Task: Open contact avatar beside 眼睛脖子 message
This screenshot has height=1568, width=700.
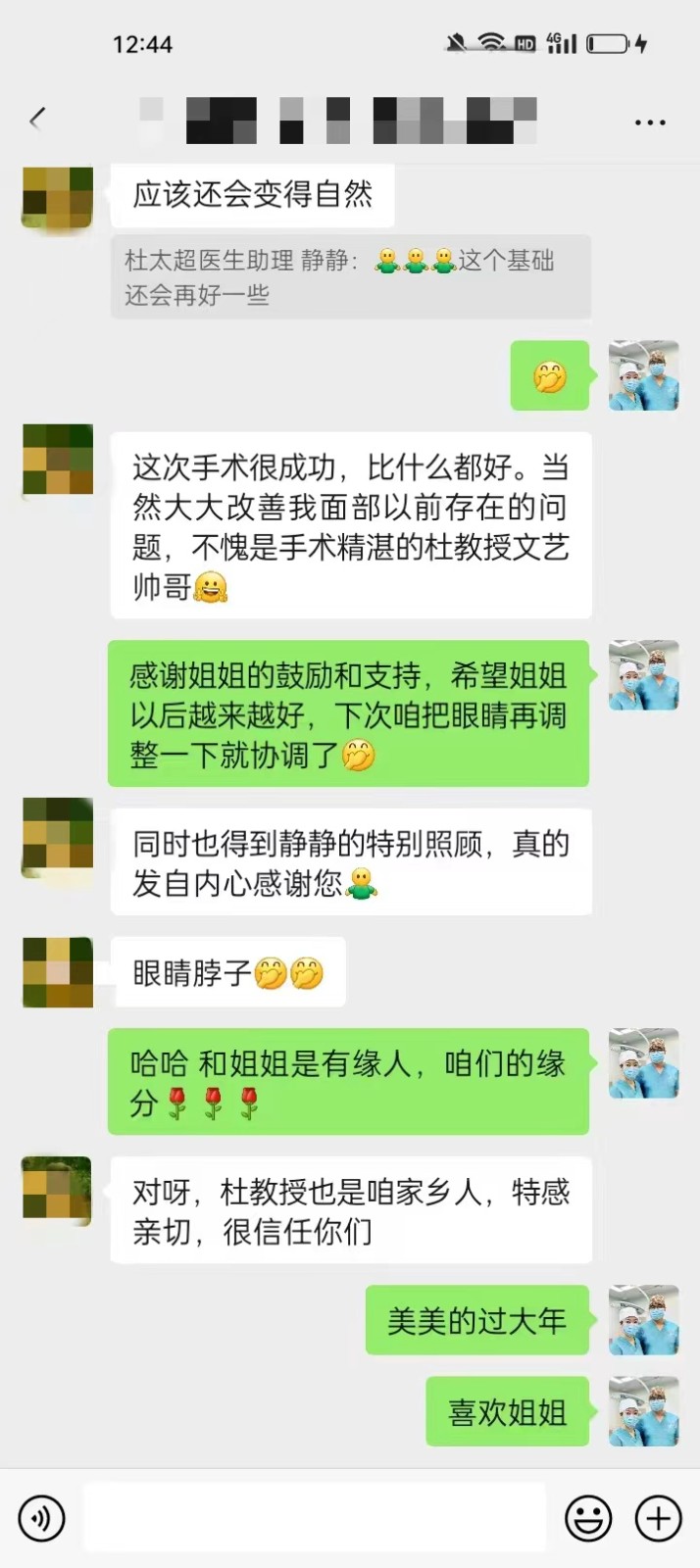Action: click(58, 972)
